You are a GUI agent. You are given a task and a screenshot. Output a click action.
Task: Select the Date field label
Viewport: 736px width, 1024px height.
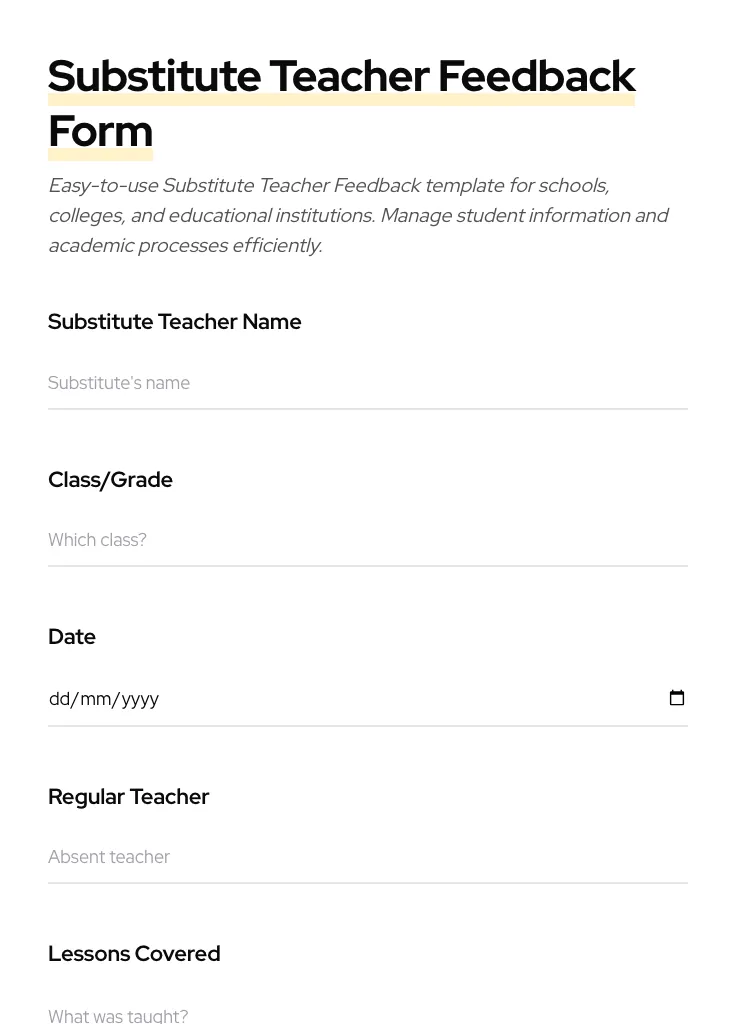click(x=71, y=637)
